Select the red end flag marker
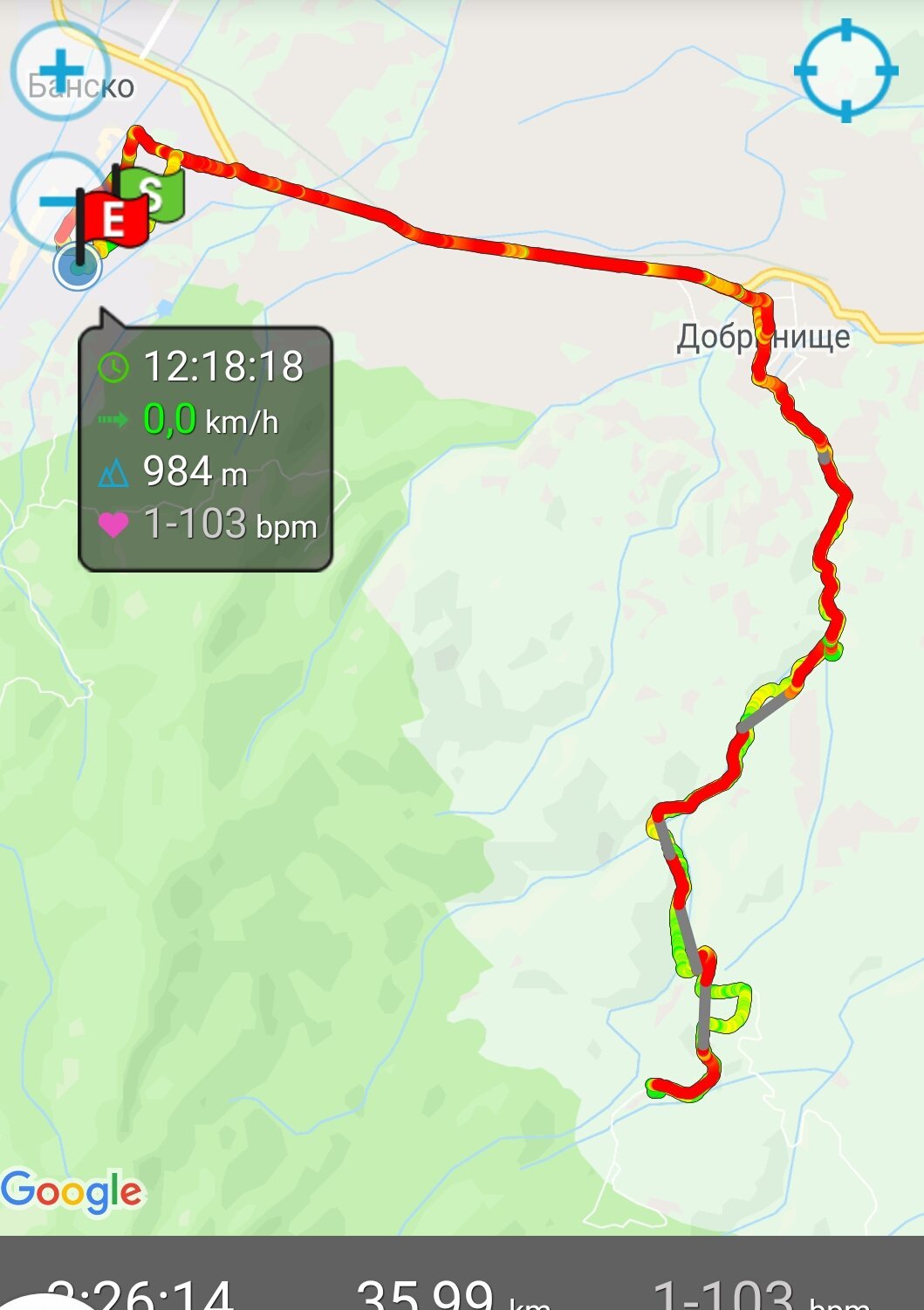The width and height of the screenshot is (924, 1310). pos(112,218)
